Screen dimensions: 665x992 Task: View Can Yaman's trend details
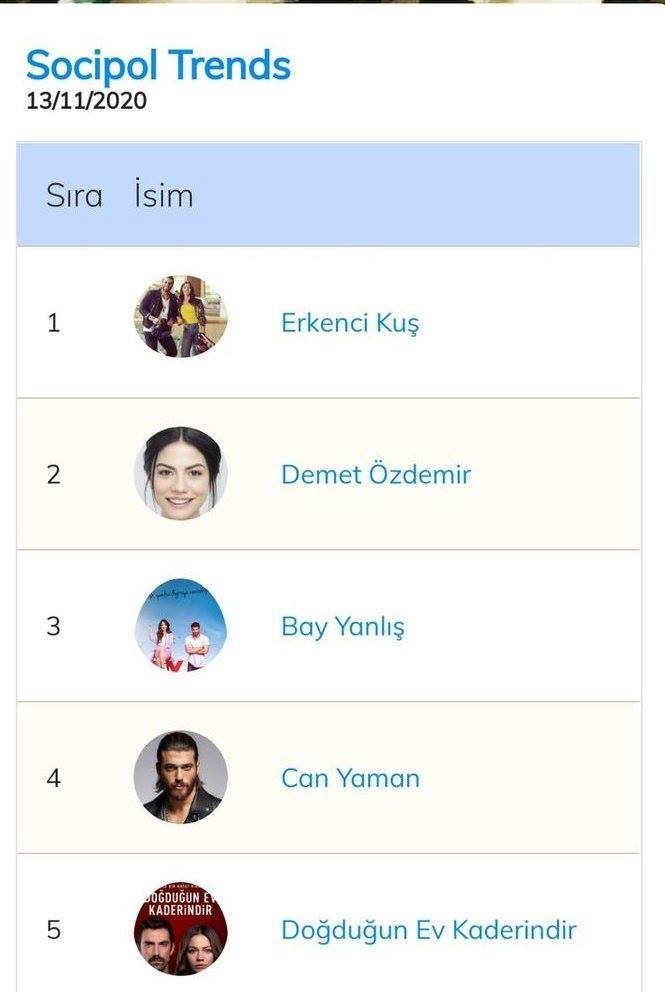tap(350, 778)
